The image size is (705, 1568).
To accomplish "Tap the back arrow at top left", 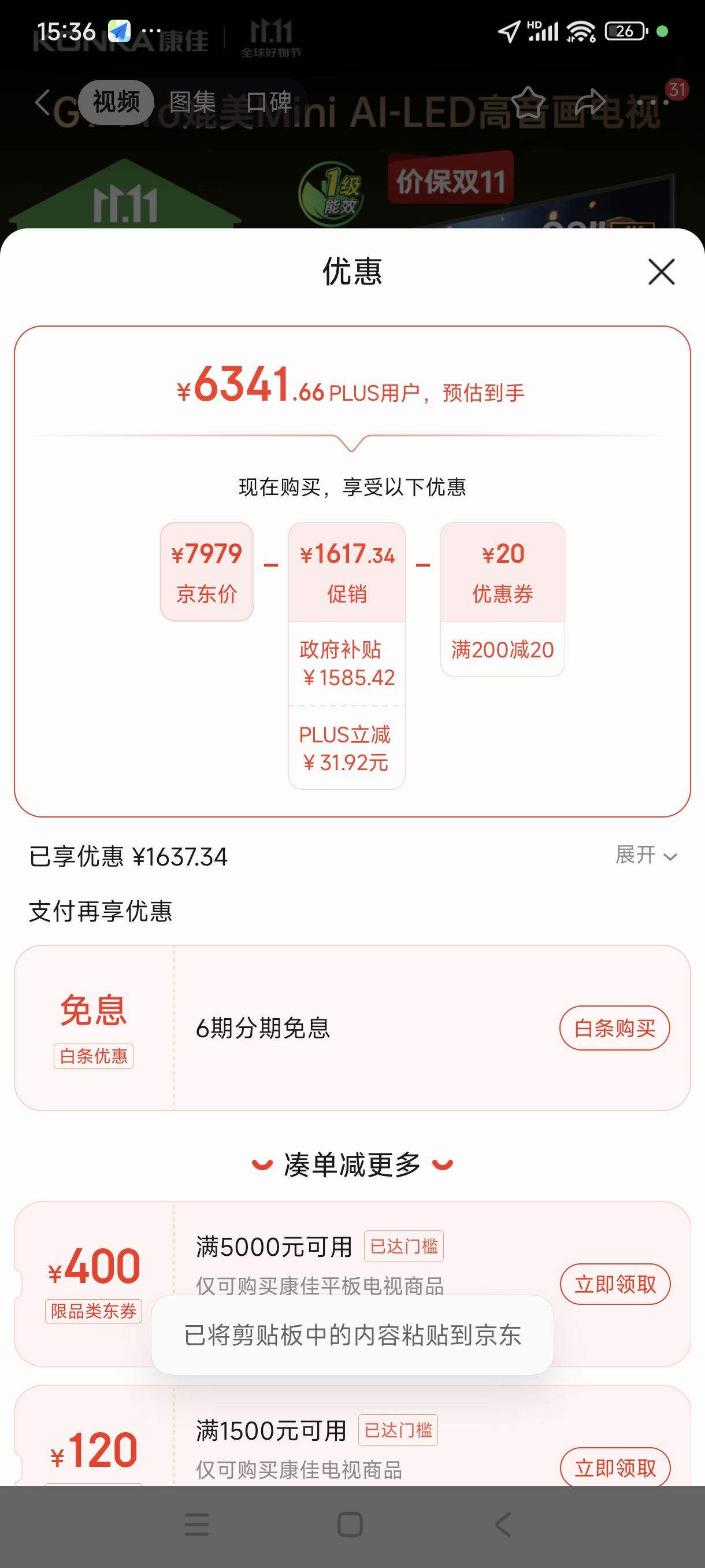I will click(x=41, y=101).
